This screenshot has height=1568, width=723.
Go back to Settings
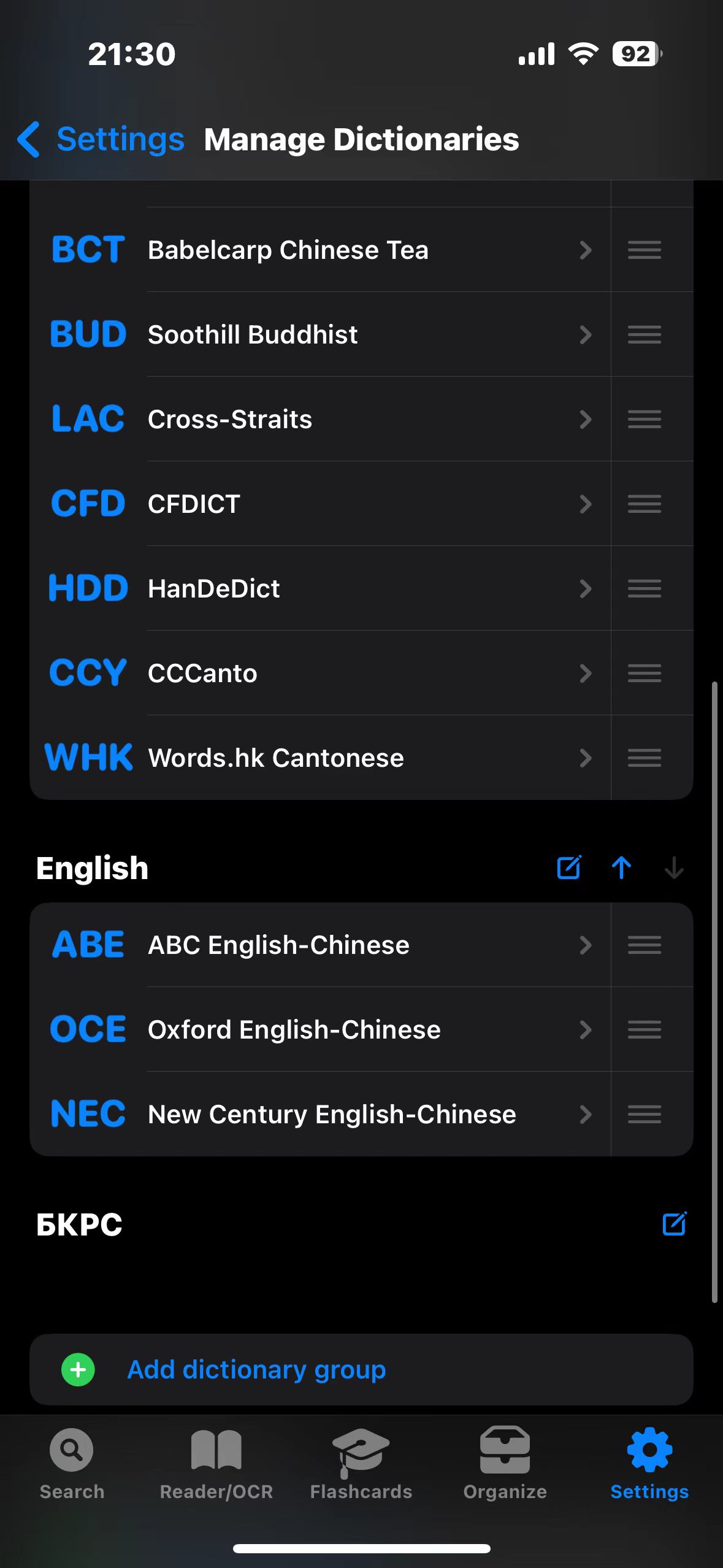tap(101, 139)
